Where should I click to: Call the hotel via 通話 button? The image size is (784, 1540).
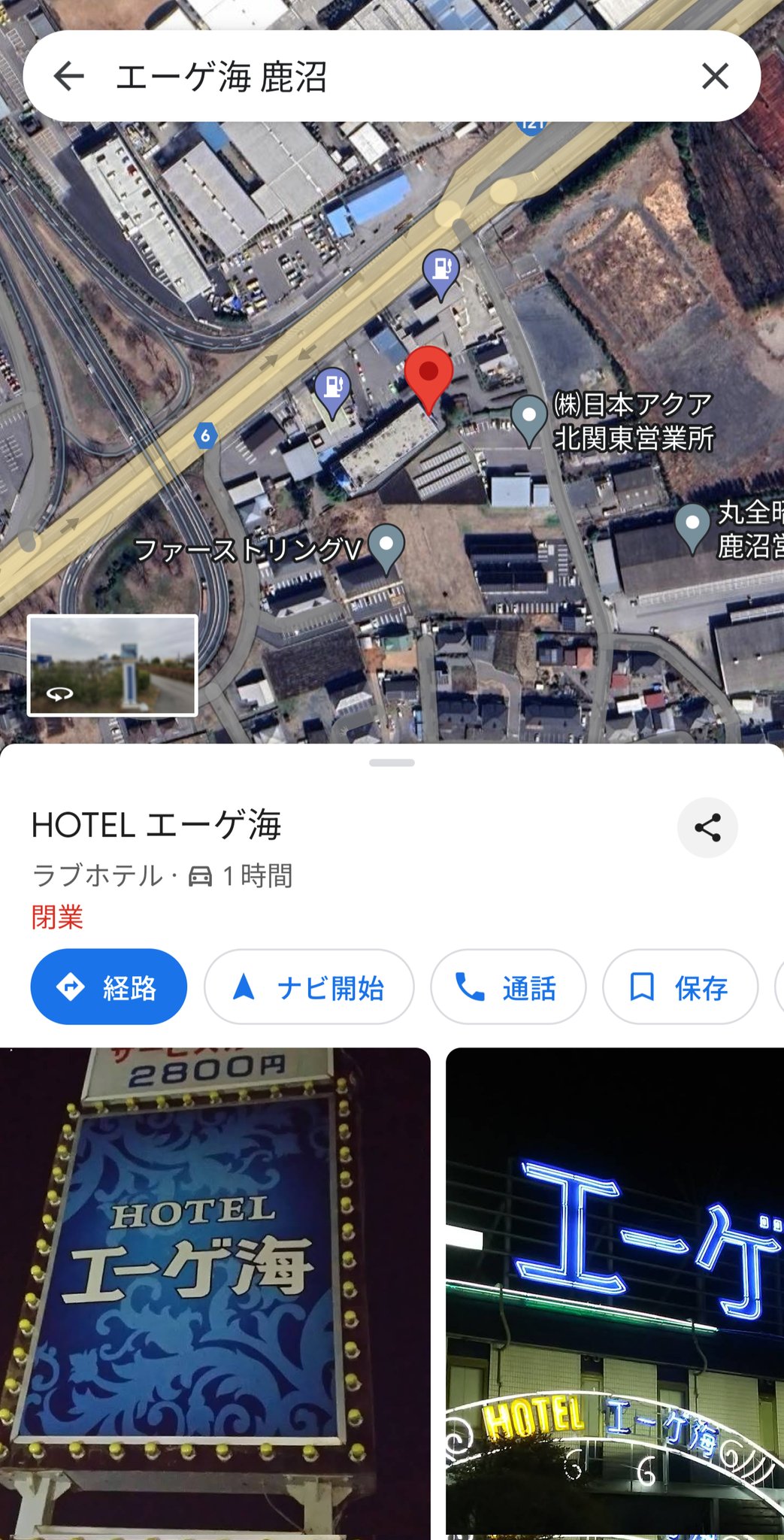507,987
